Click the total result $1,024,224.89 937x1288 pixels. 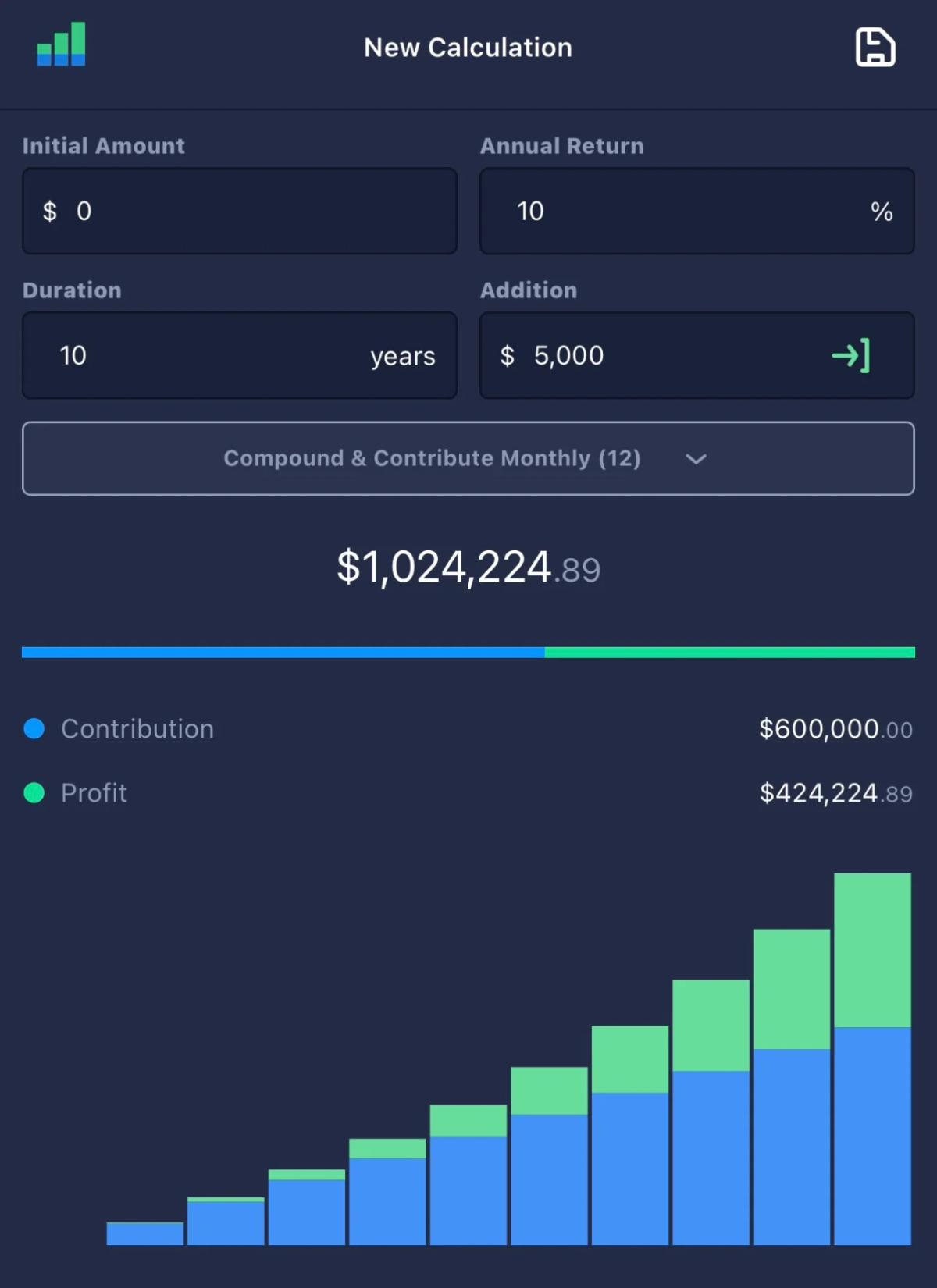pyautogui.click(x=467, y=568)
